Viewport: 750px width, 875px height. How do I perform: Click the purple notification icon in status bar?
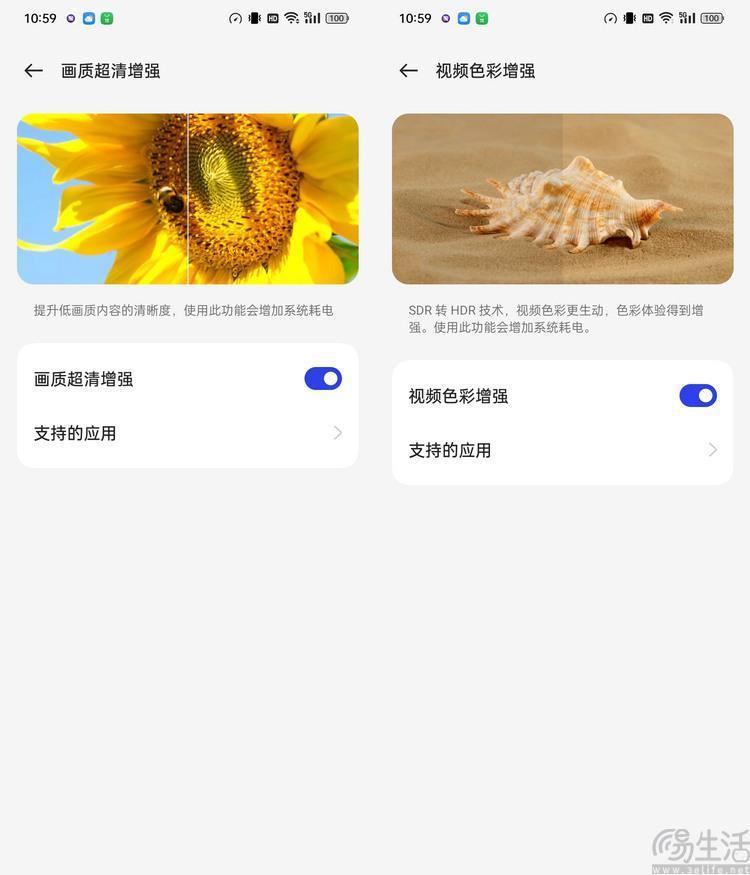[68, 17]
